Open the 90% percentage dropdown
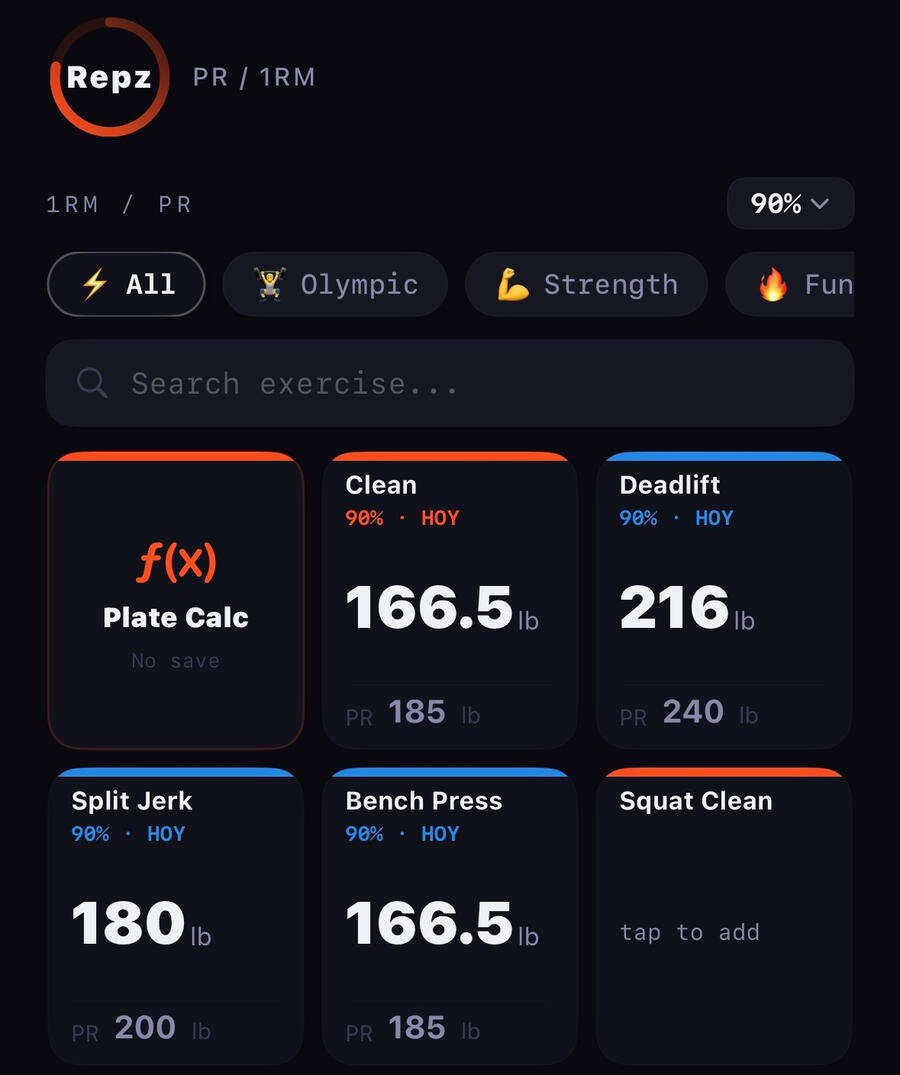 pos(790,204)
